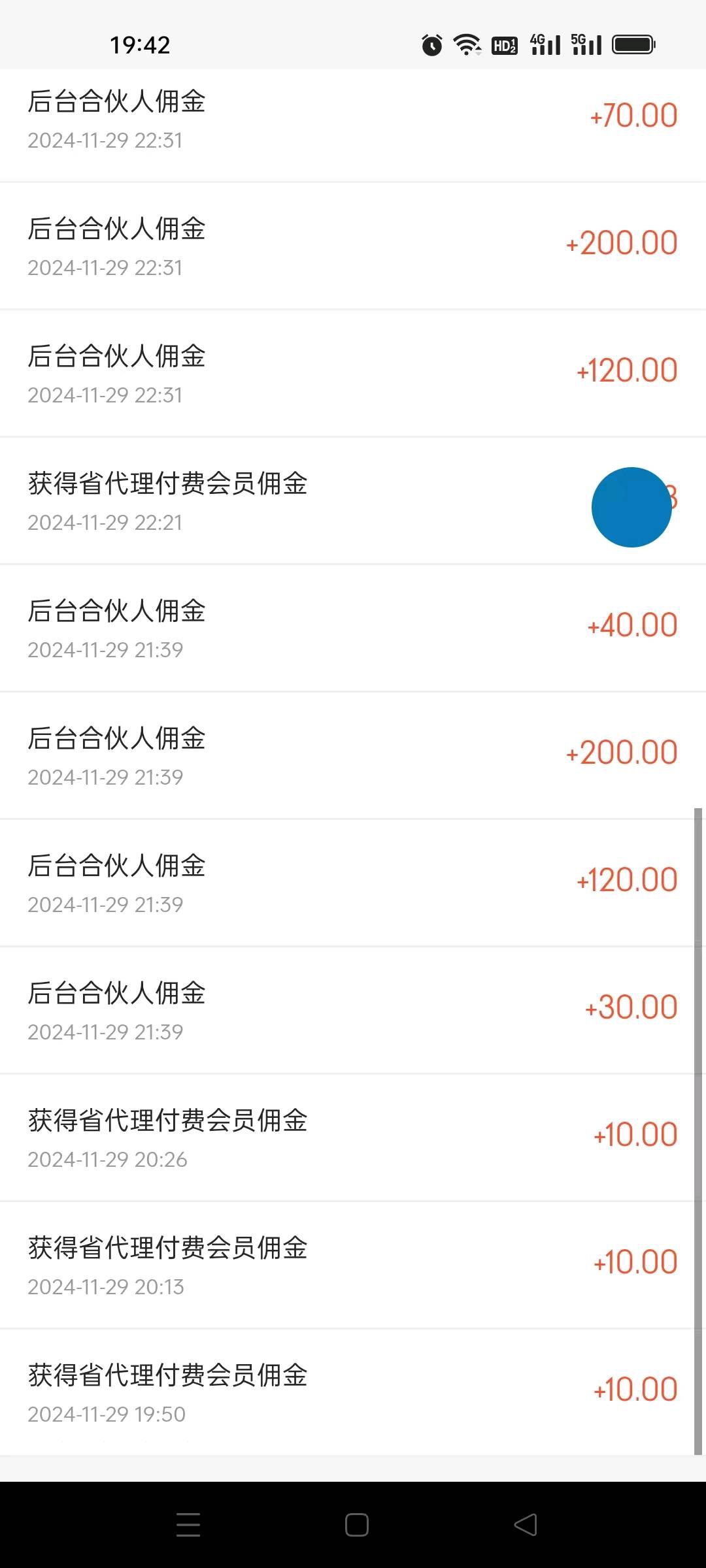This screenshot has height=1568, width=706.
Task: Go back using the system back button
Action: [x=526, y=1525]
